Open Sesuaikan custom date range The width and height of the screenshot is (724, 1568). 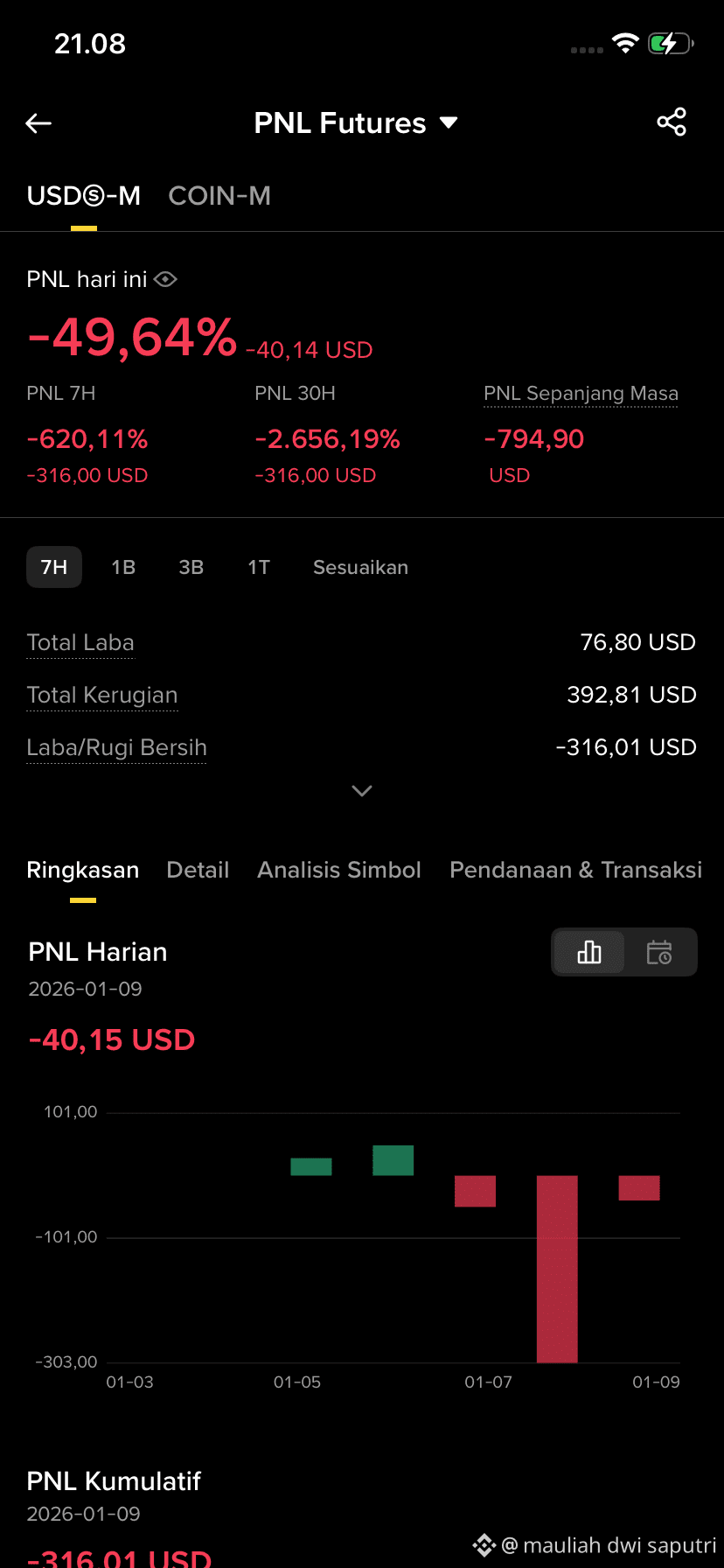(x=361, y=567)
